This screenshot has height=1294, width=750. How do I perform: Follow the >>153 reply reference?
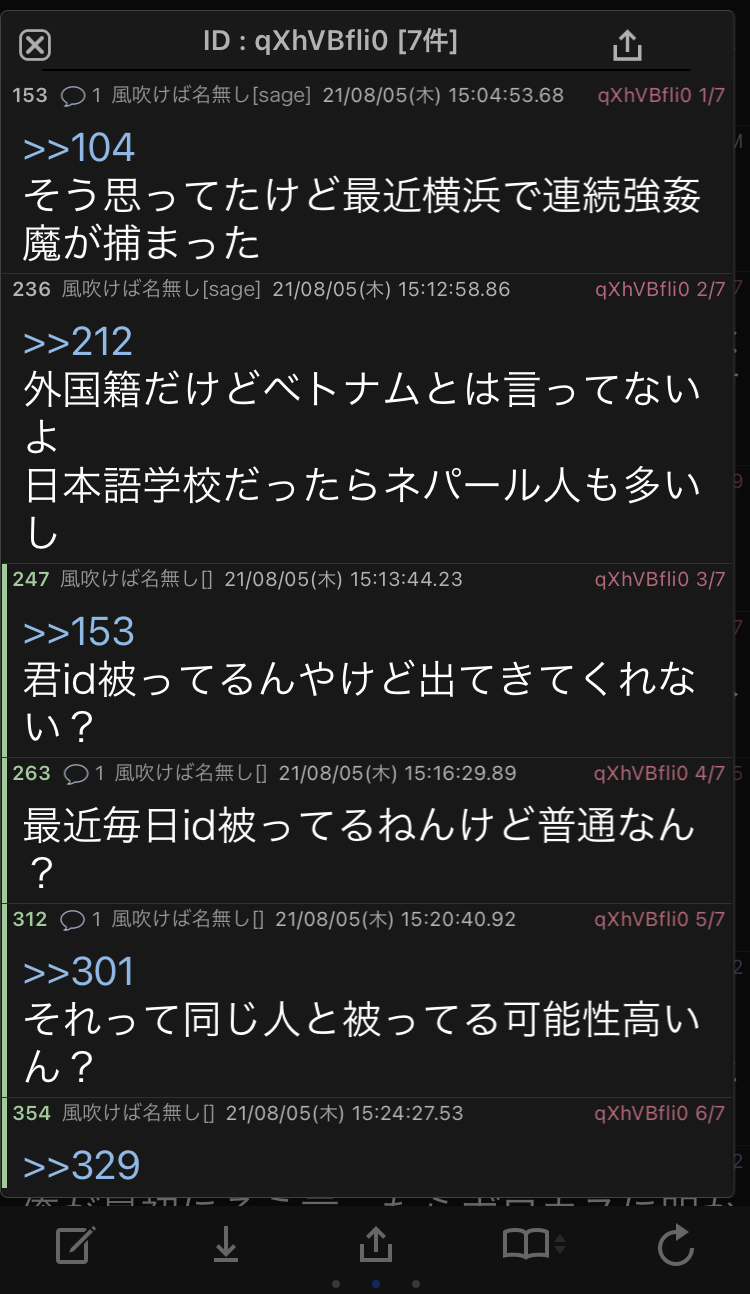tap(79, 632)
